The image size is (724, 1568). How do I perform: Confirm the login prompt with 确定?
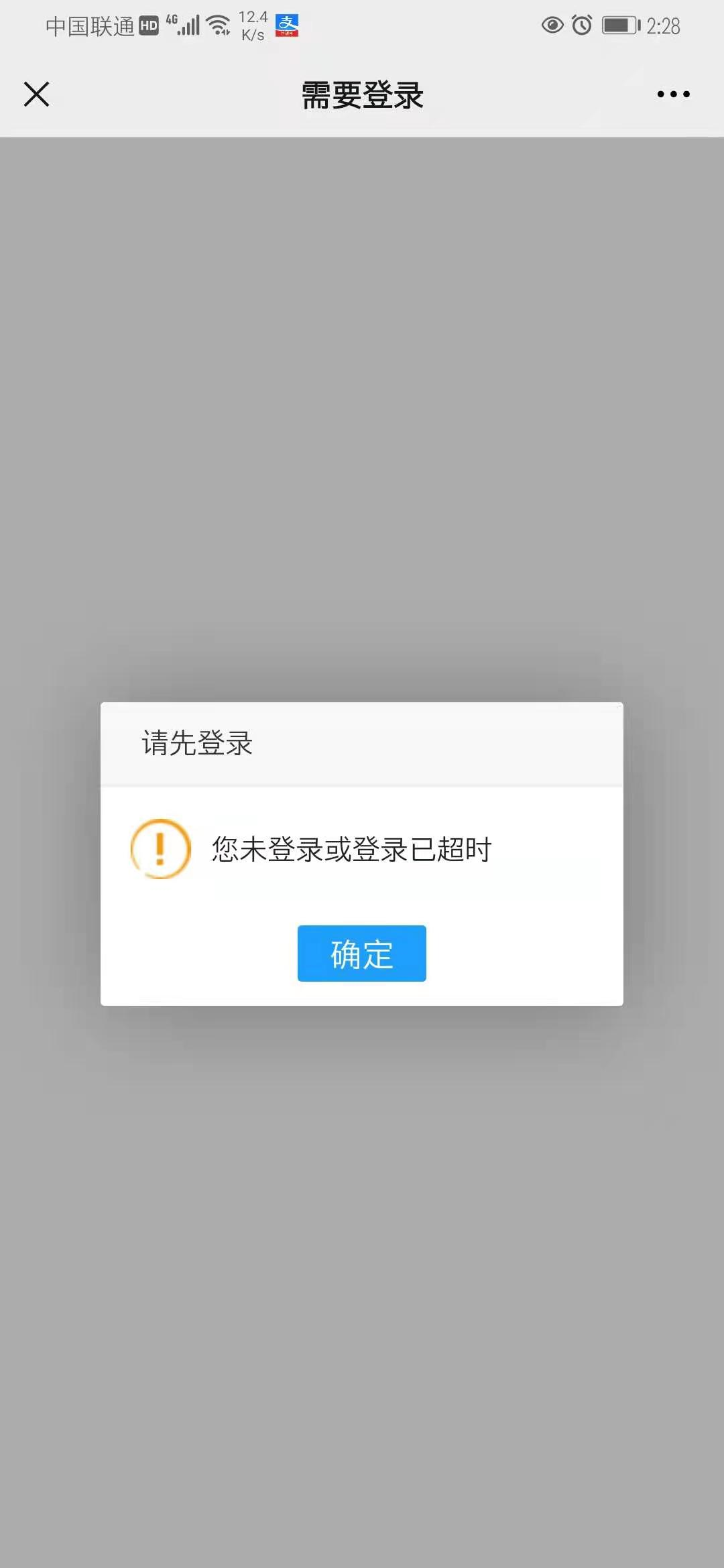pyautogui.click(x=361, y=953)
